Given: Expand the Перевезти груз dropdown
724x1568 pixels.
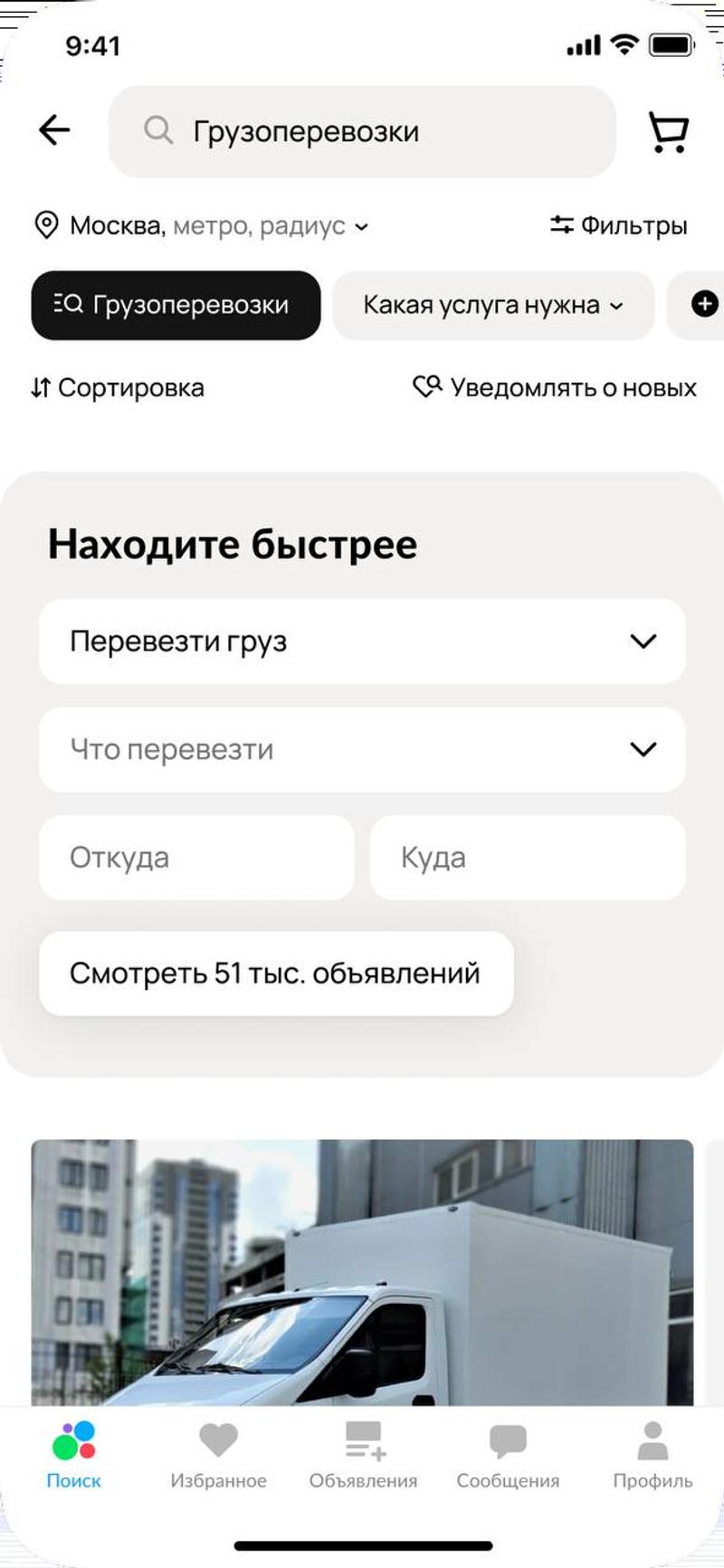Looking at the screenshot, I should 362,641.
